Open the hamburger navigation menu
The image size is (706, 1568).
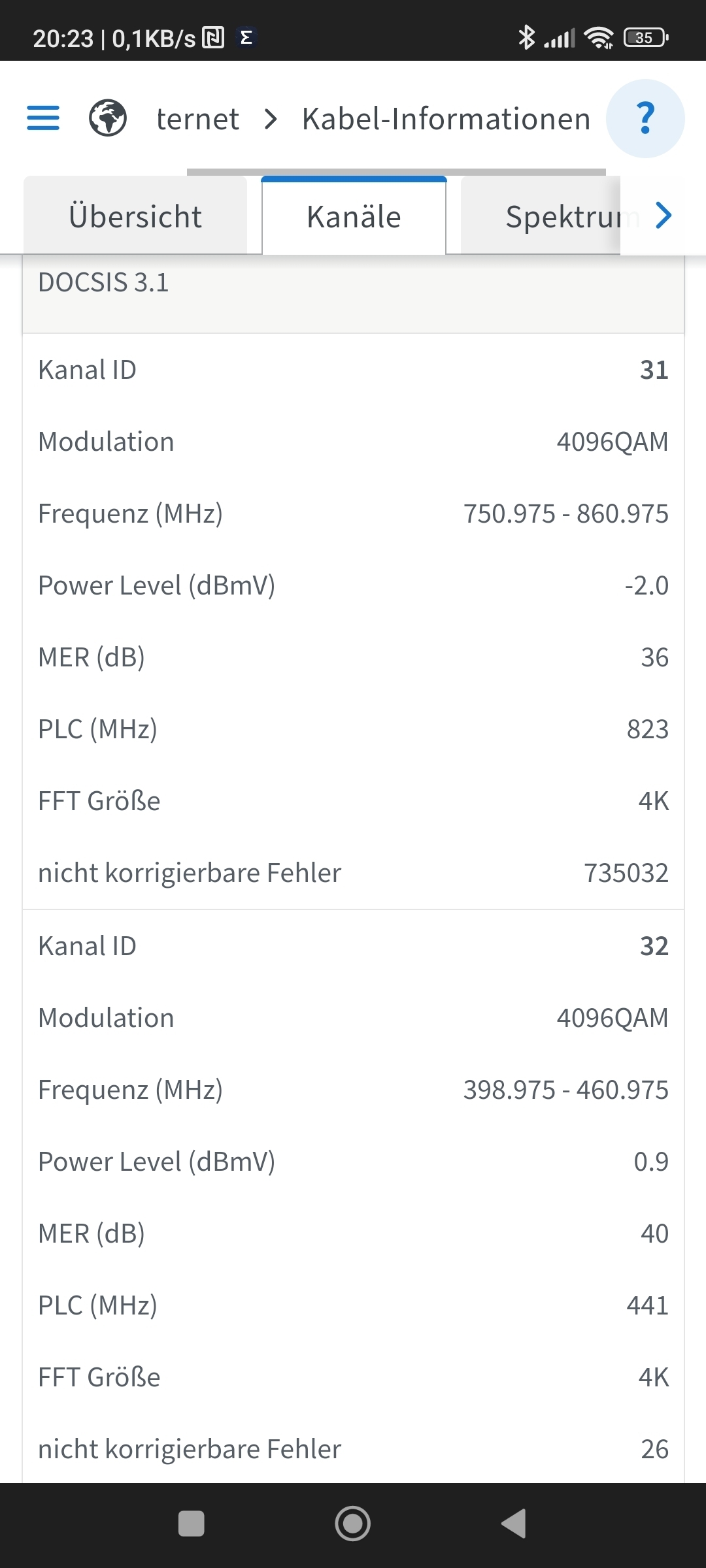pos(43,118)
